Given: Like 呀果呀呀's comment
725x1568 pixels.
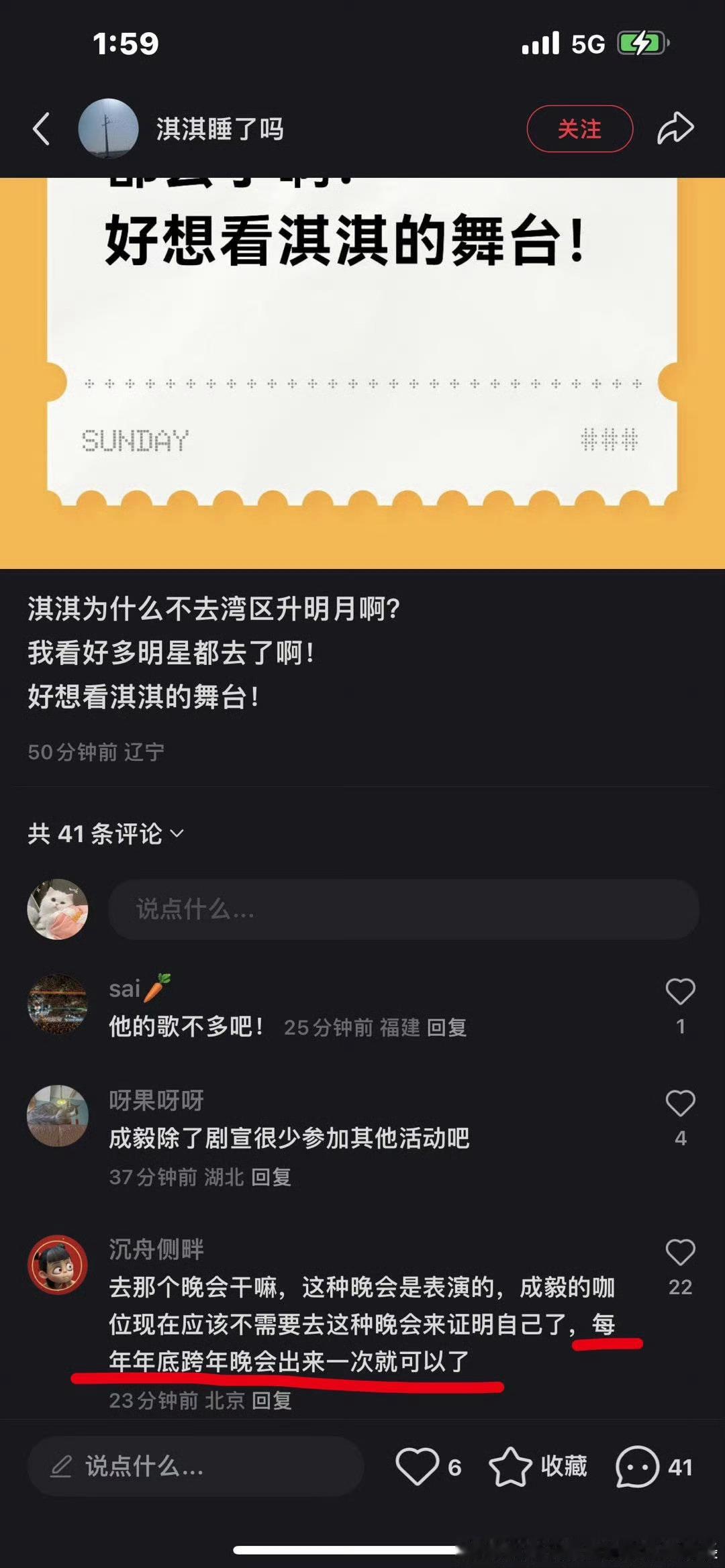Looking at the screenshot, I should pos(680,1104).
